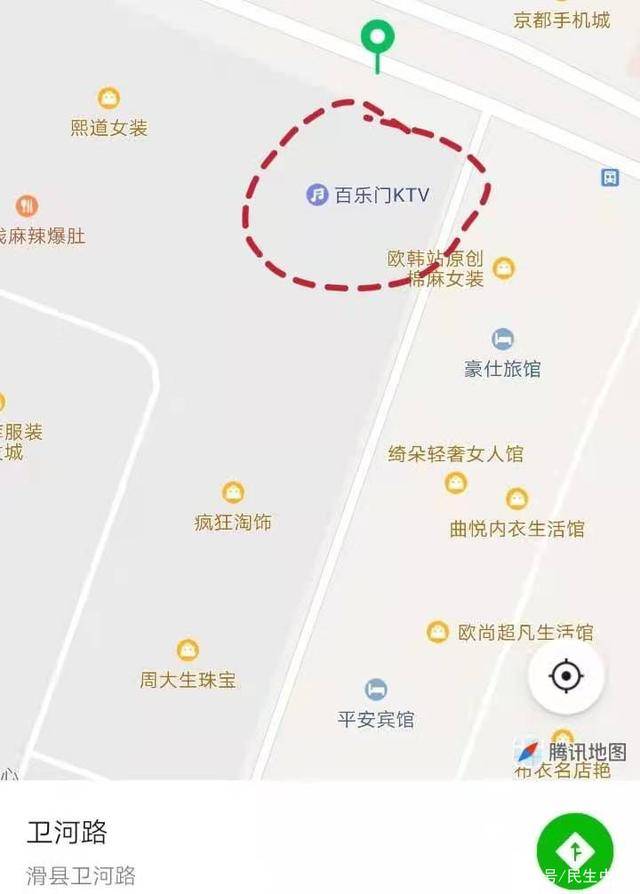Open the 疯狂淘饰 shop marker

tap(233, 493)
